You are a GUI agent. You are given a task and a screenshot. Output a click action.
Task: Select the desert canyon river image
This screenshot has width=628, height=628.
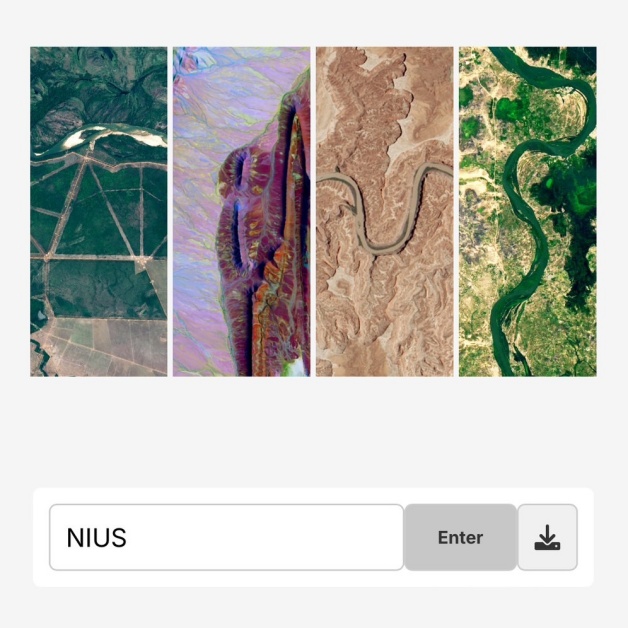[384, 211]
